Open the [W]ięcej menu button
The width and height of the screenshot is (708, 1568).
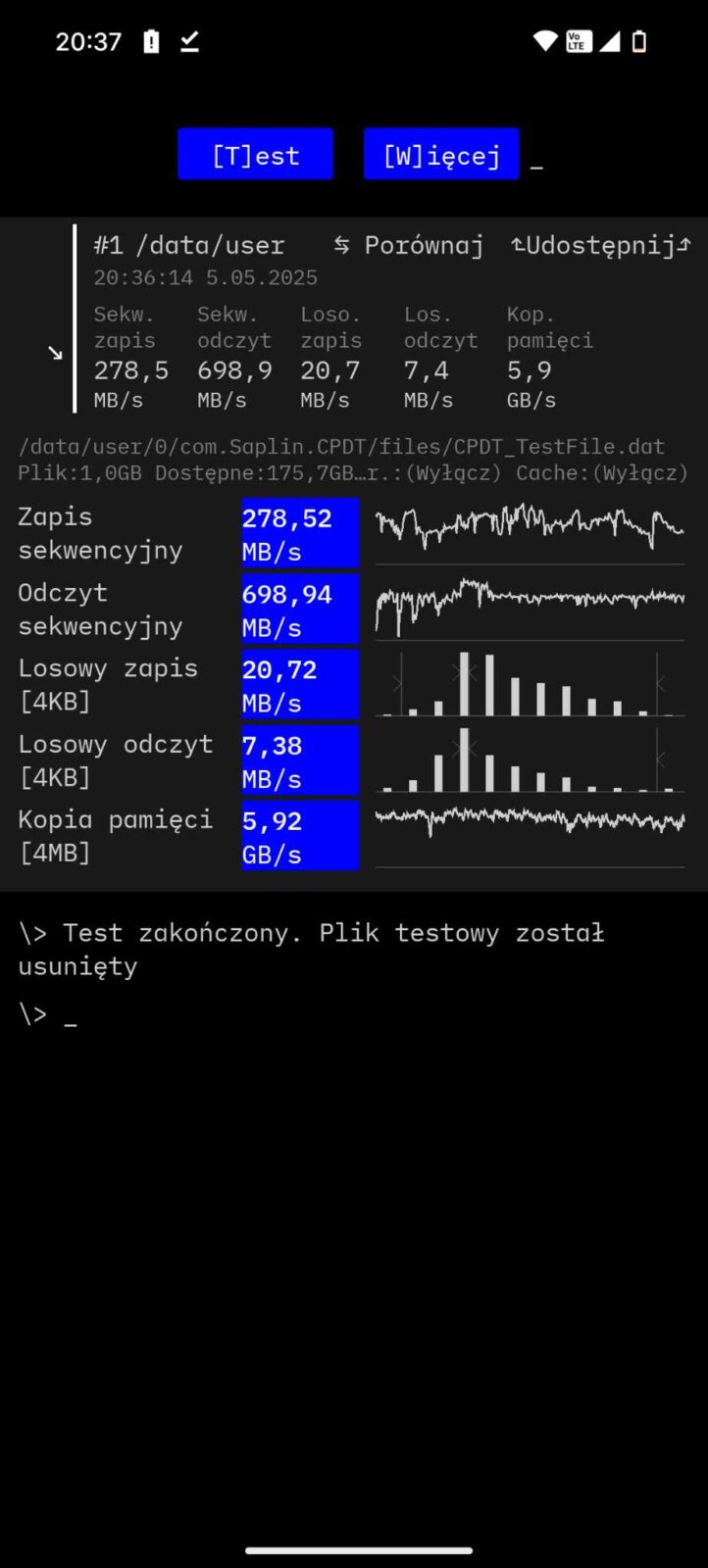coord(441,155)
